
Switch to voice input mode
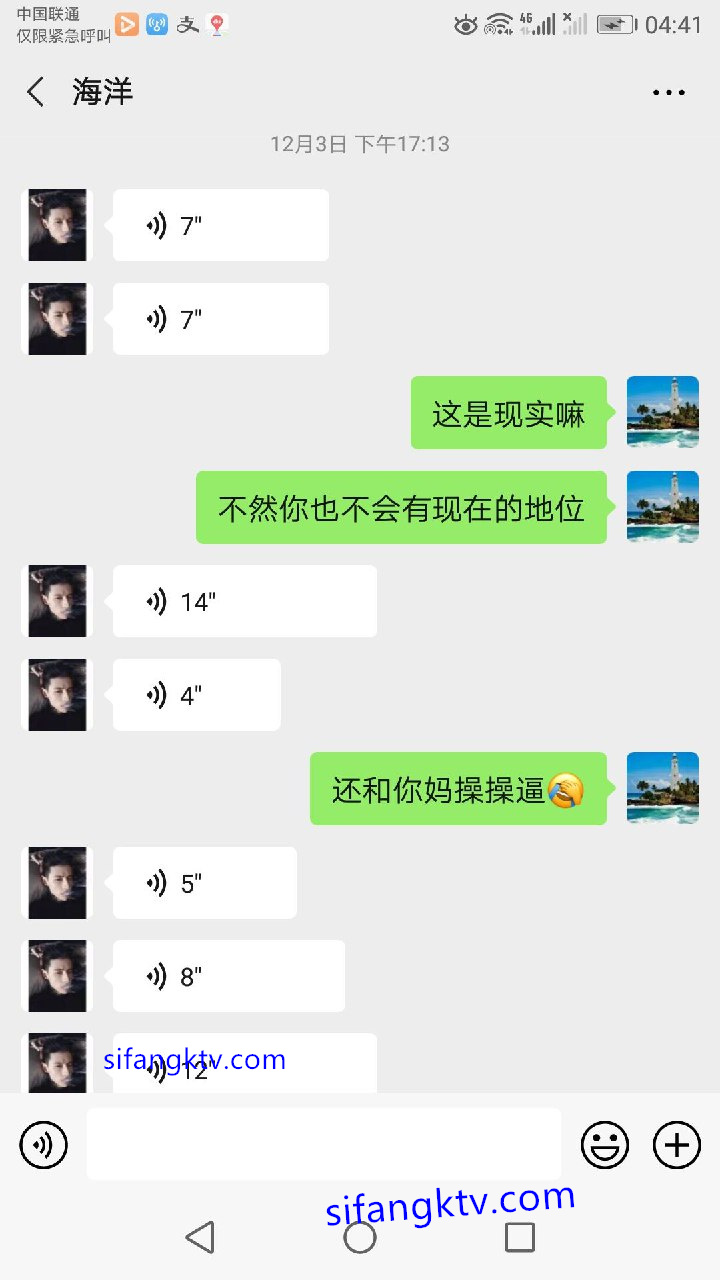44,1144
